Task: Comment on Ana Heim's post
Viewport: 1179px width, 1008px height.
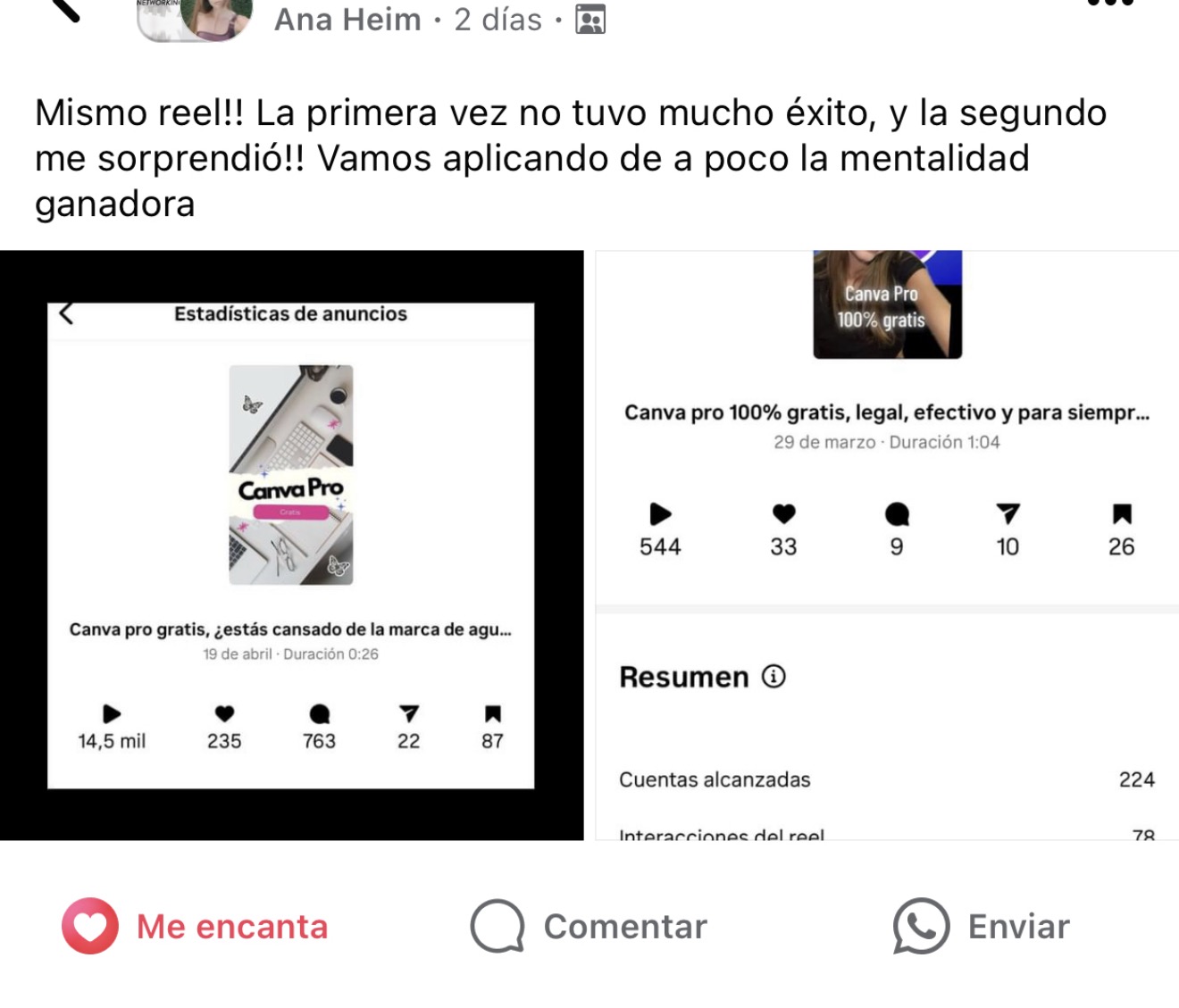Action: click(x=589, y=927)
